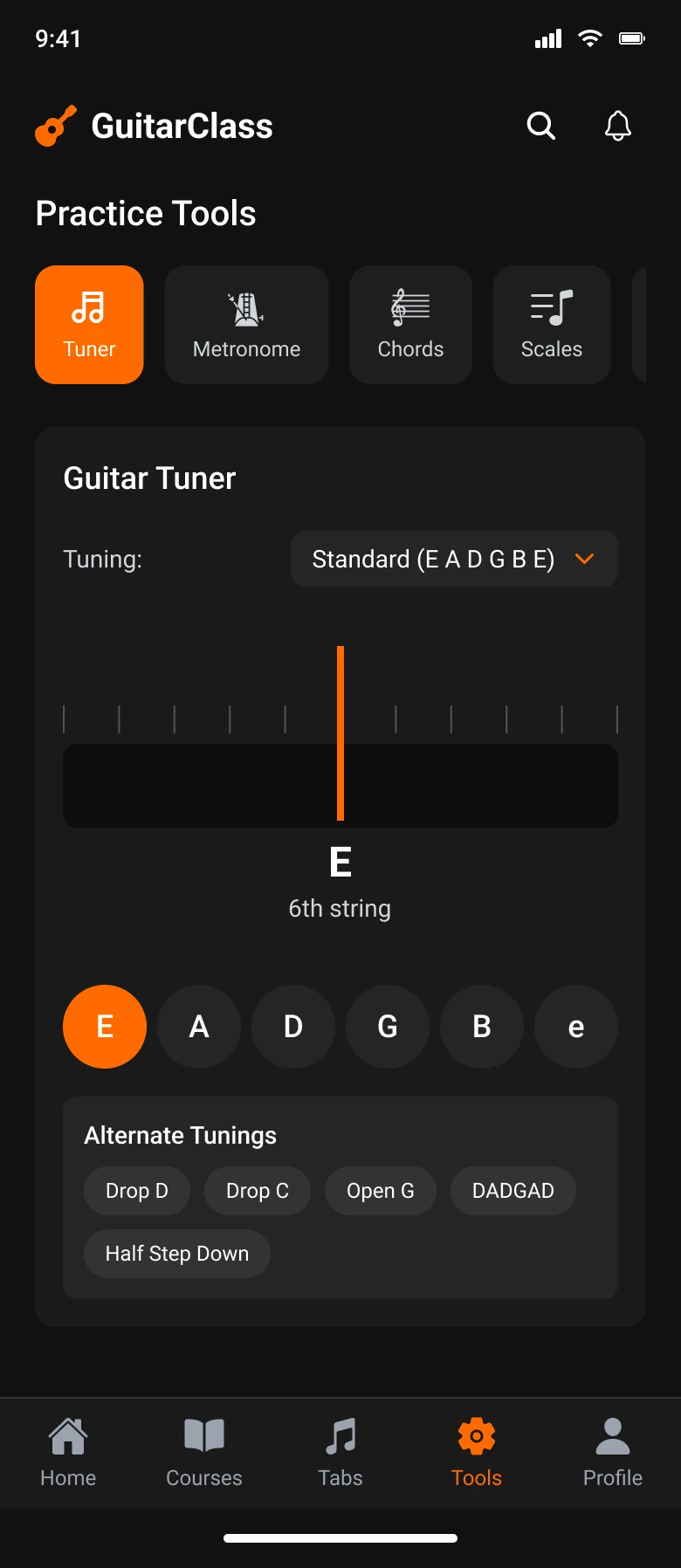Apply the Drop D alternate tuning
Image resolution: width=681 pixels, height=1568 pixels.
(x=137, y=1191)
